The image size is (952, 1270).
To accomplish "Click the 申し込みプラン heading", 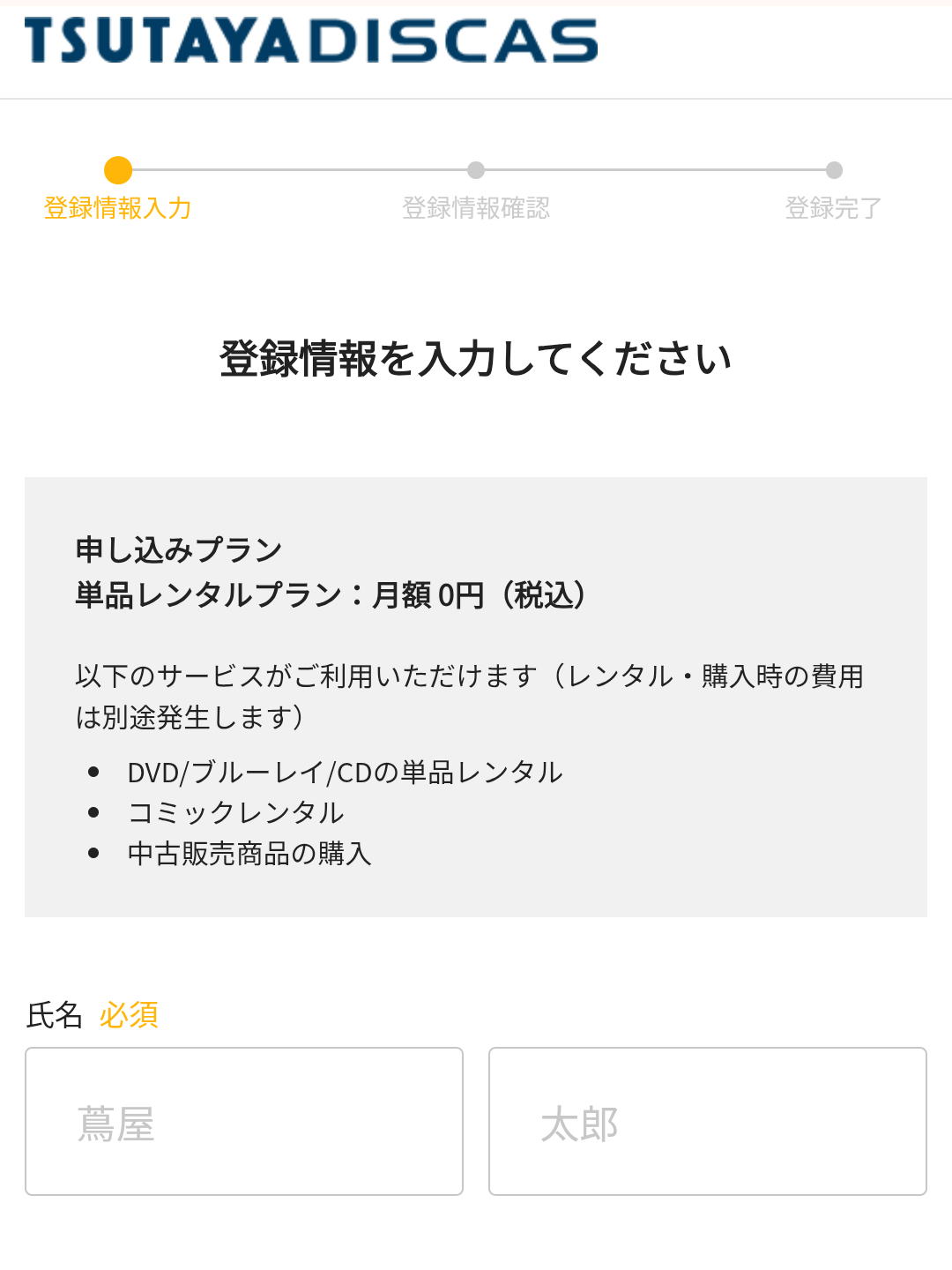I will 176,549.
